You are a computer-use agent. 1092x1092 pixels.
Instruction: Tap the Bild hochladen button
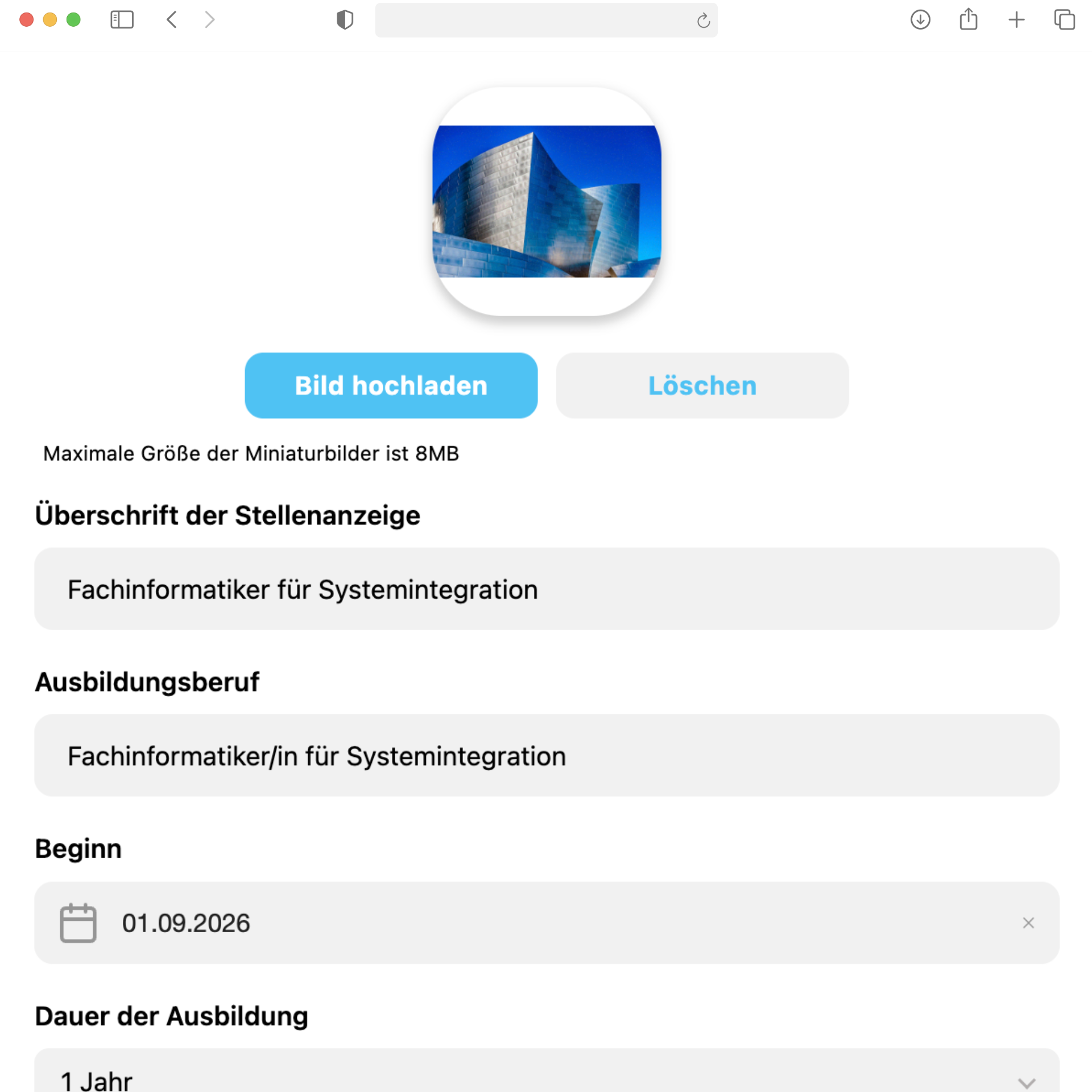(391, 386)
